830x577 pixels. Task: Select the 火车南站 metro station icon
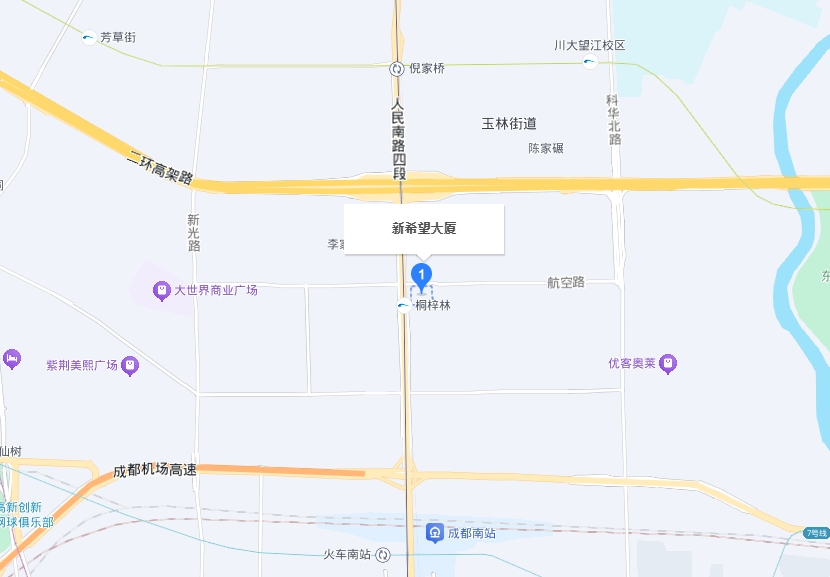[382, 555]
